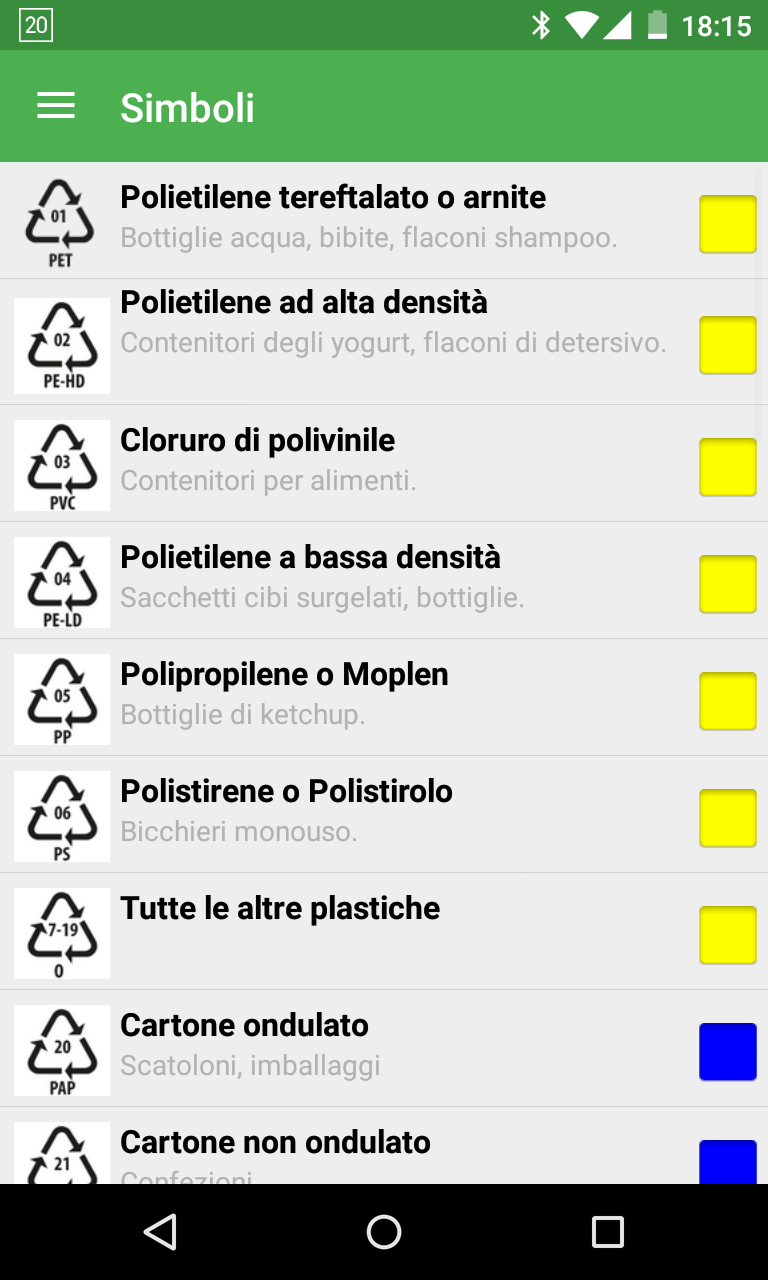Go back with the system back button
Viewport: 768px width, 1280px height.
[160, 1232]
